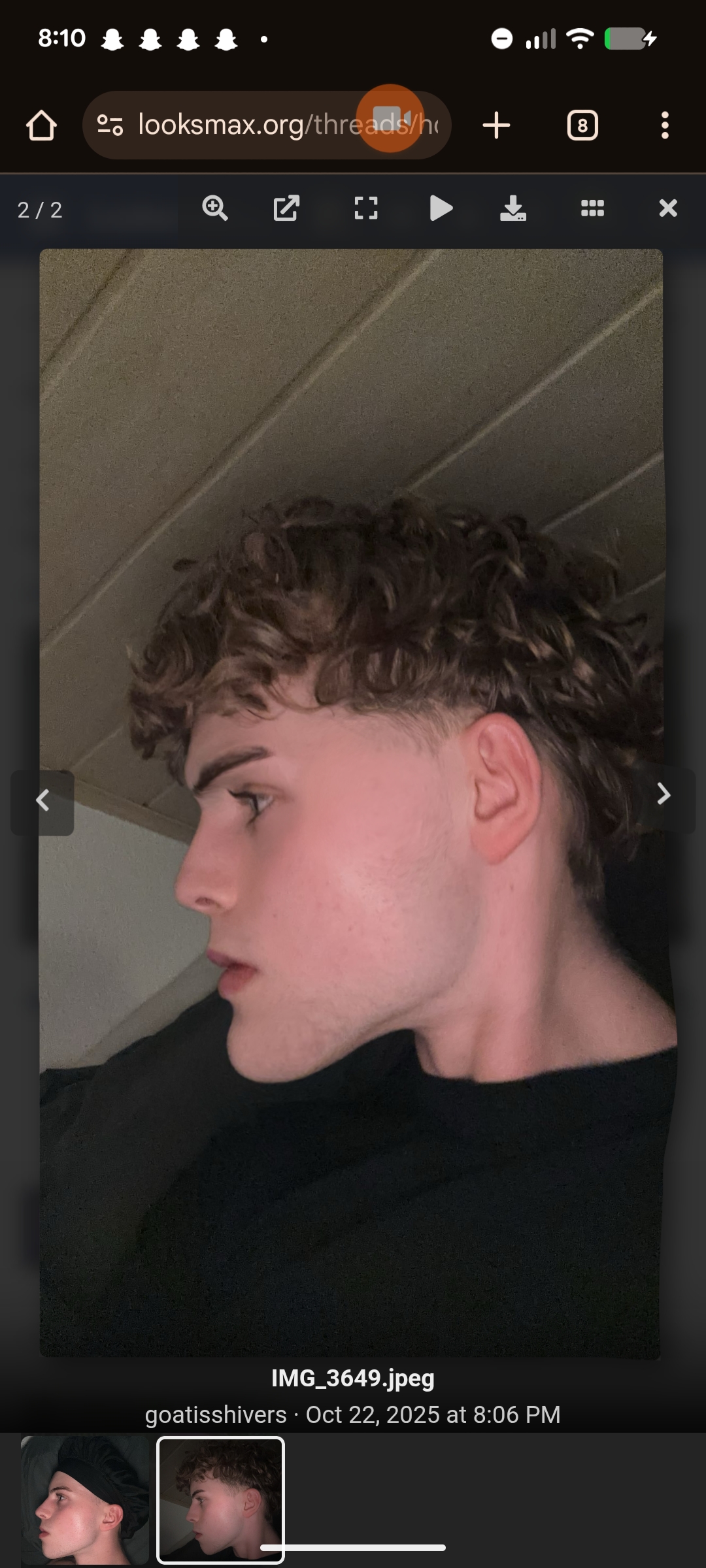This screenshot has width=706, height=1568.
Task: Download IMG_3649.jpeg
Action: tap(513, 208)
